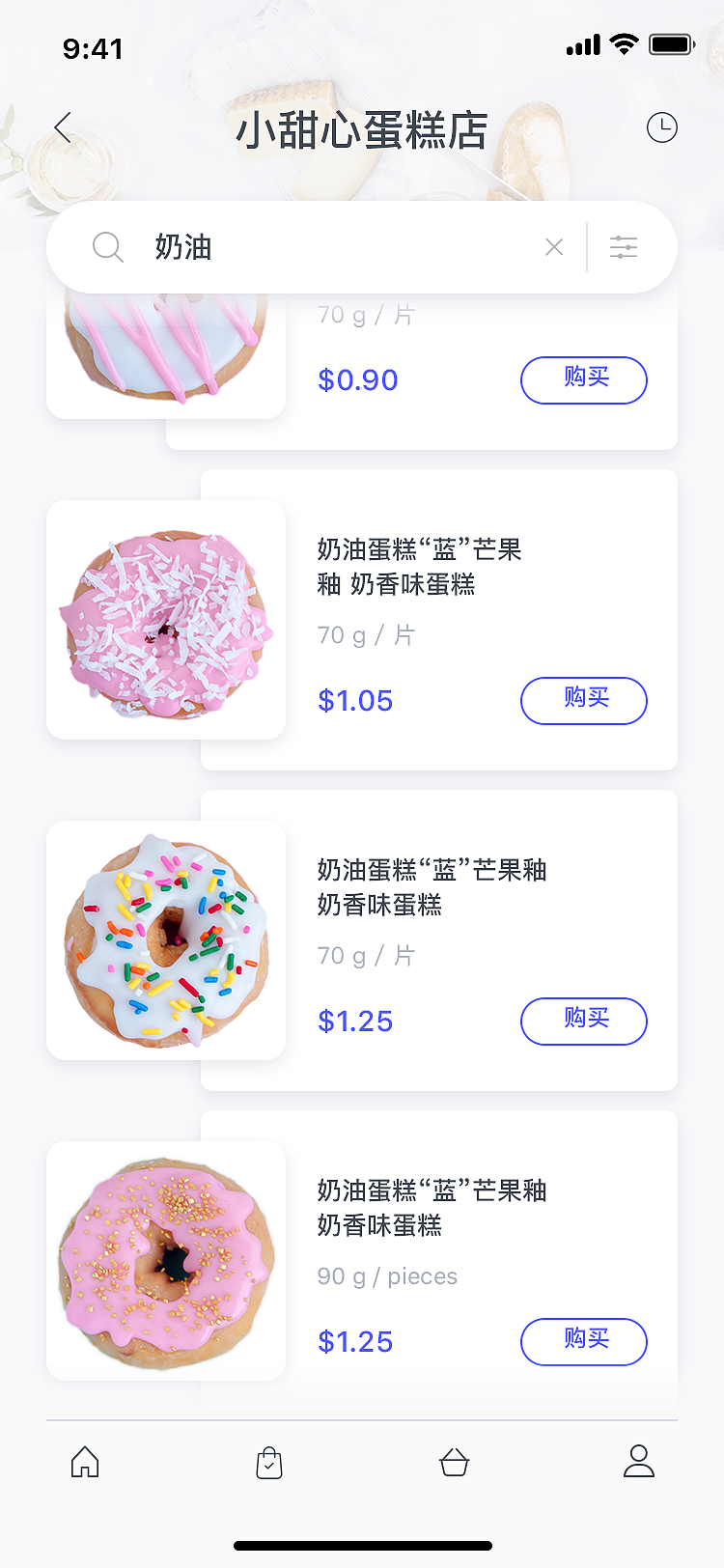This screenshot has width=724, height=1568.
Task: Tap 购买 for the $1.05 coconut donut
Action: pyautogui.click(x=583, y=701)
